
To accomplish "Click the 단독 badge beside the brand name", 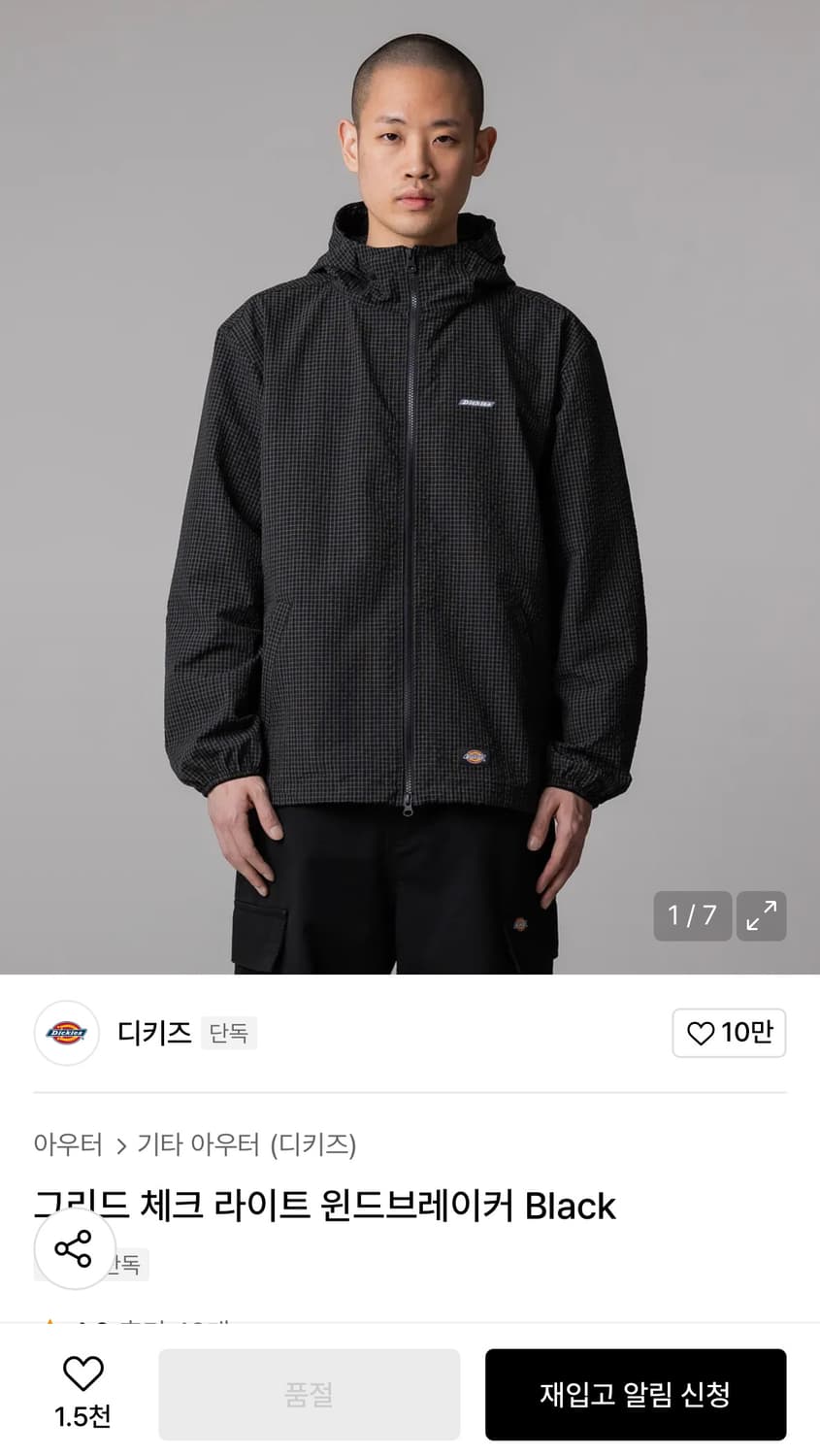I will 229,1034.
